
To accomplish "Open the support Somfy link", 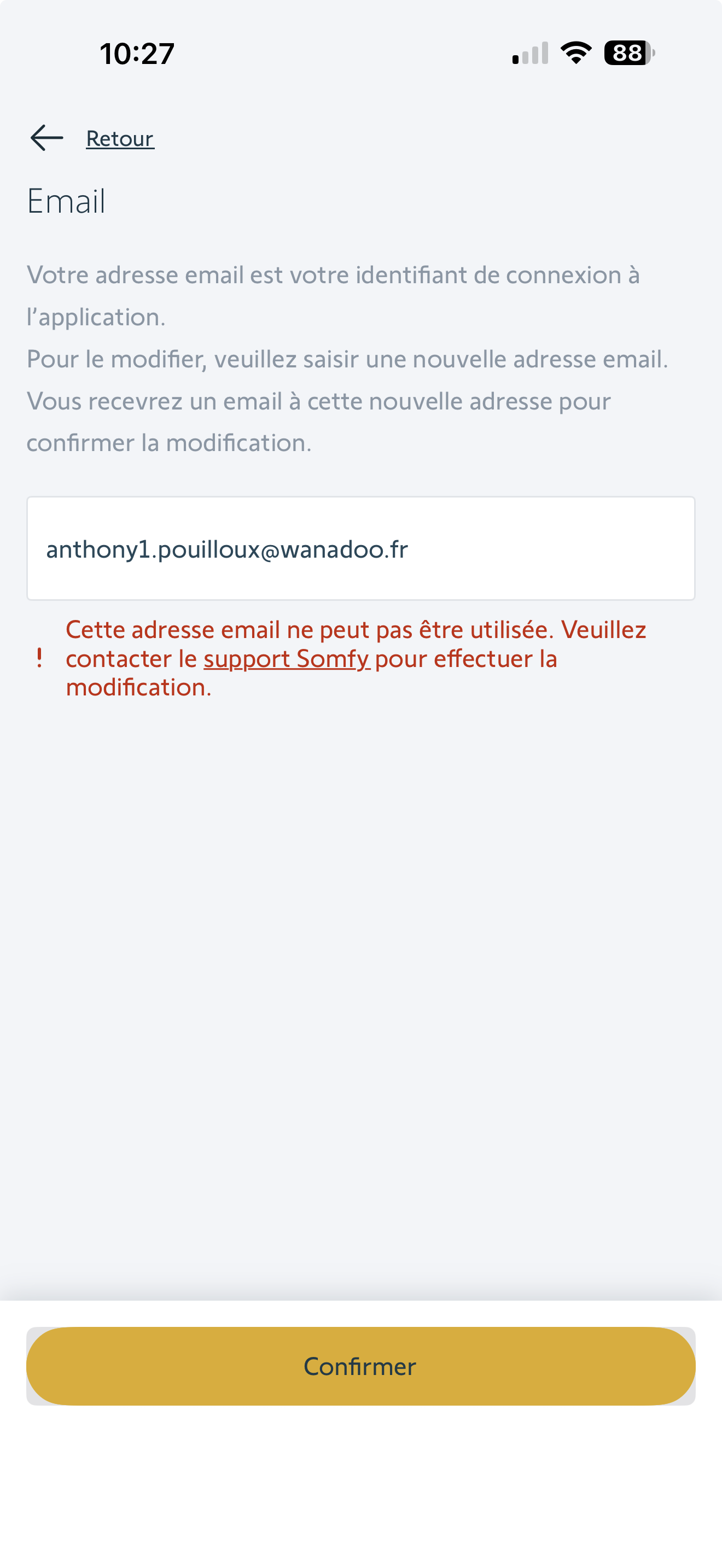I will (x=286, y=659).
